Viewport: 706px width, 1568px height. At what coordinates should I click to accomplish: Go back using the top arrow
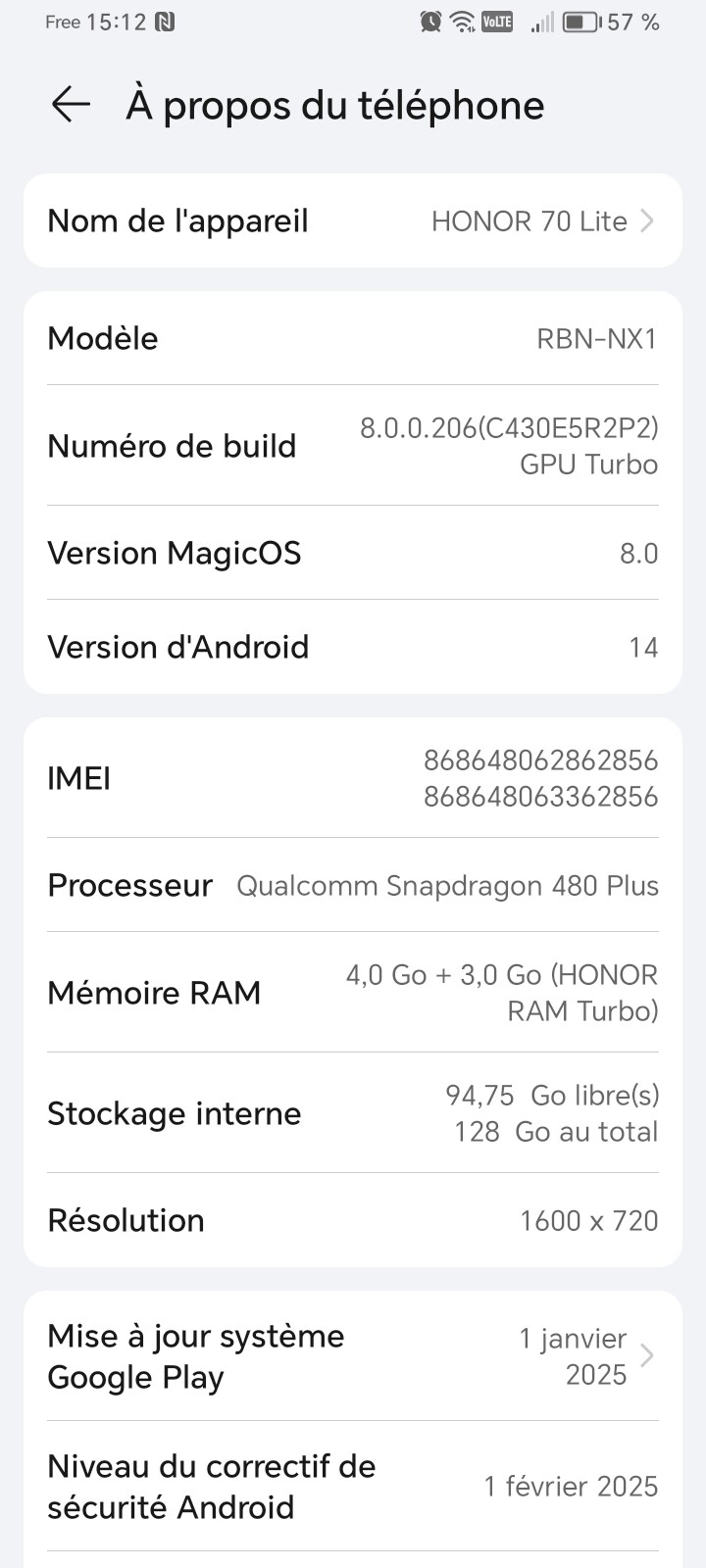point(71,105)
